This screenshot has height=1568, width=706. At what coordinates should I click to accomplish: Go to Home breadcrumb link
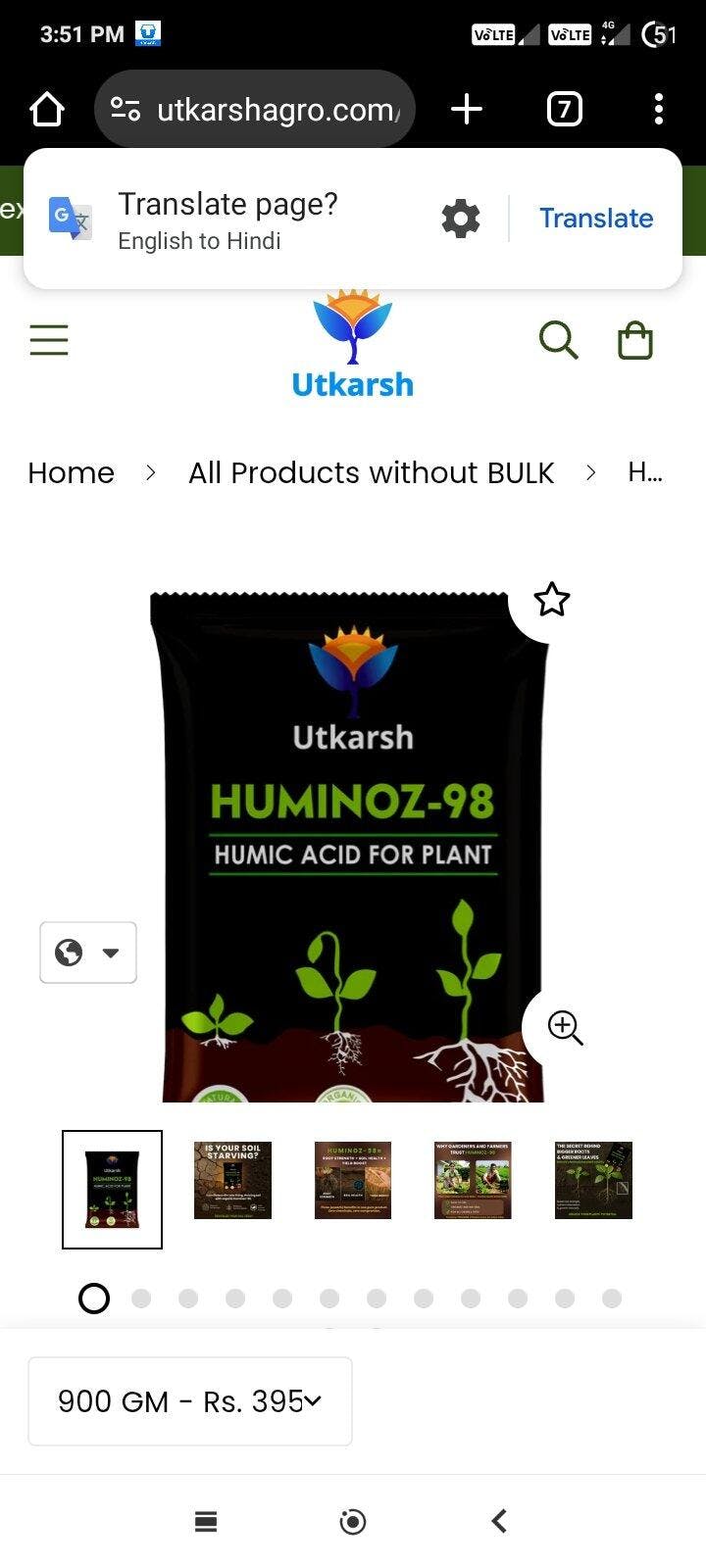[x=71, y=473]
